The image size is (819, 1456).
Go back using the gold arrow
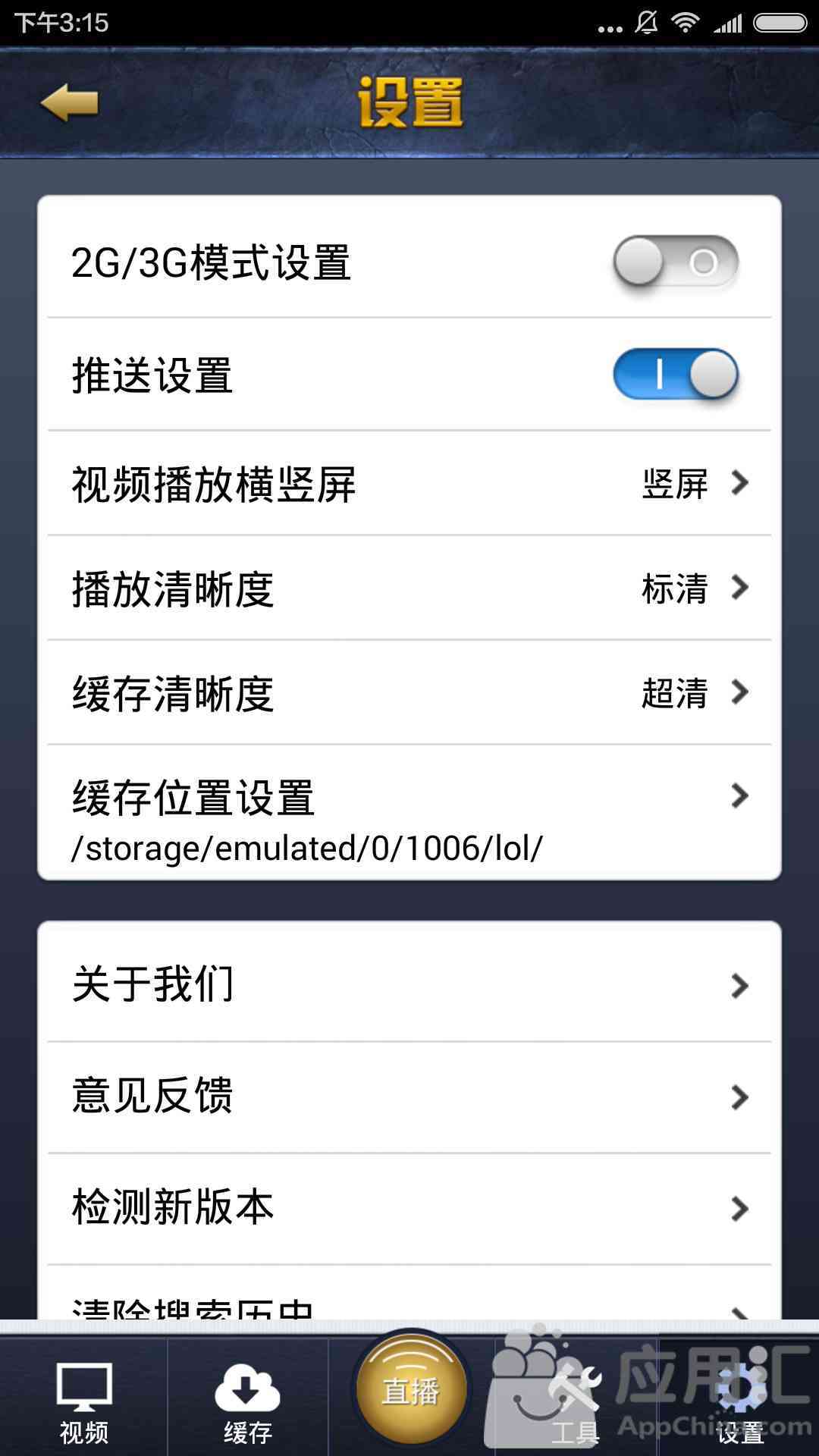pyautogui.click(x=69, y=103)
